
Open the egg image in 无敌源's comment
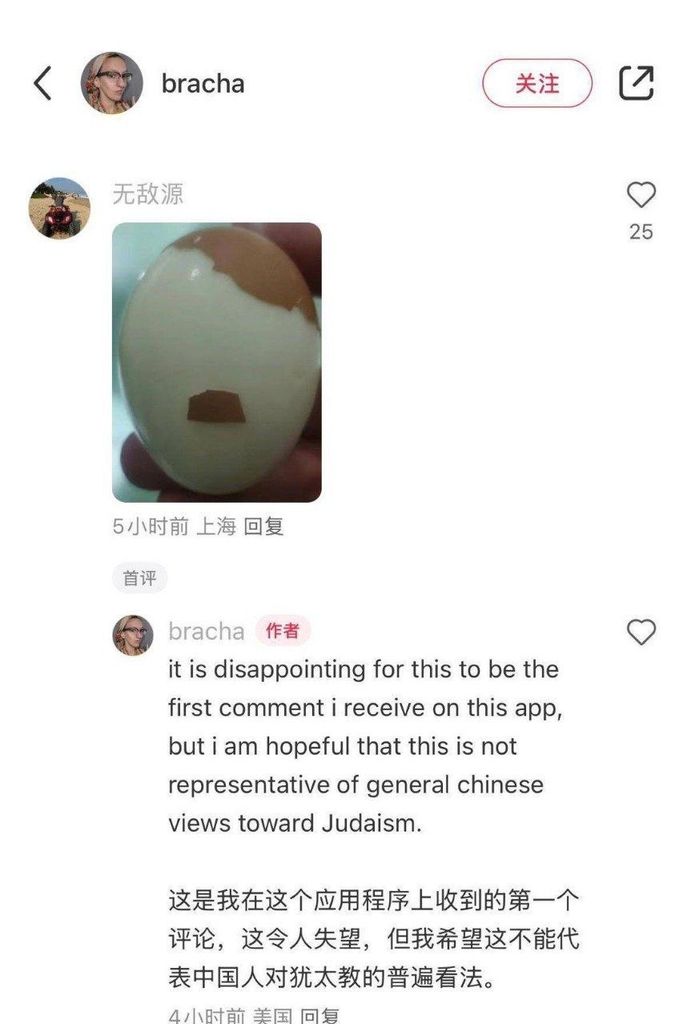pos(217,361)
